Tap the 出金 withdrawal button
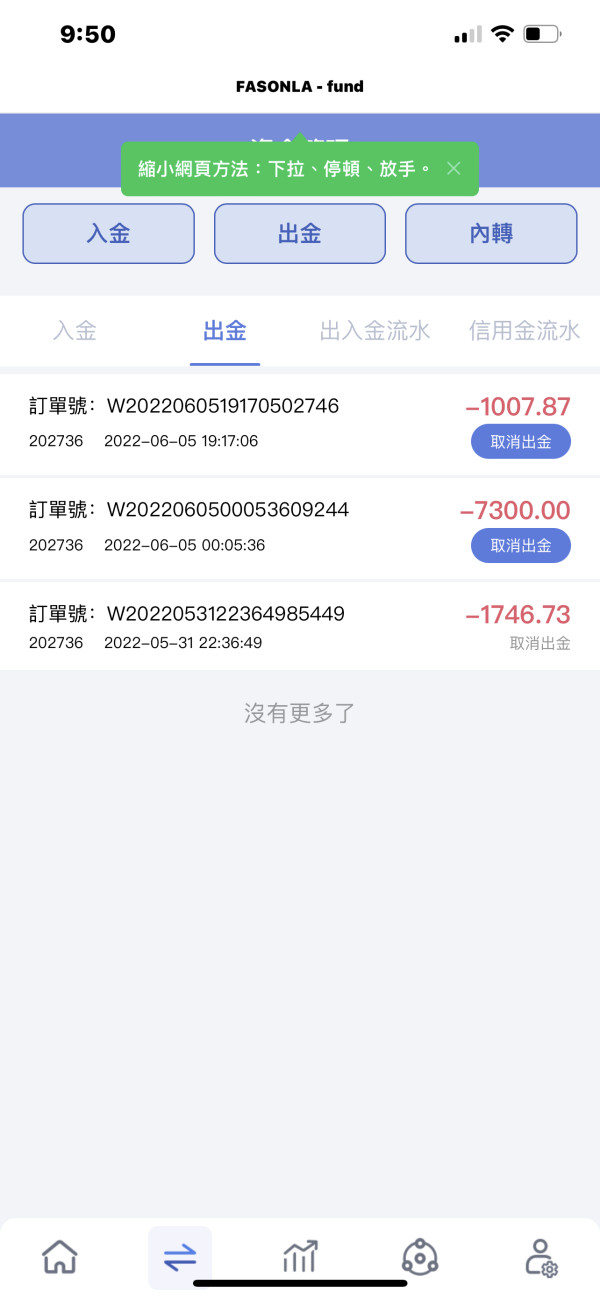The height and width of the screenshot is (1298, 600). click(300, 234)
